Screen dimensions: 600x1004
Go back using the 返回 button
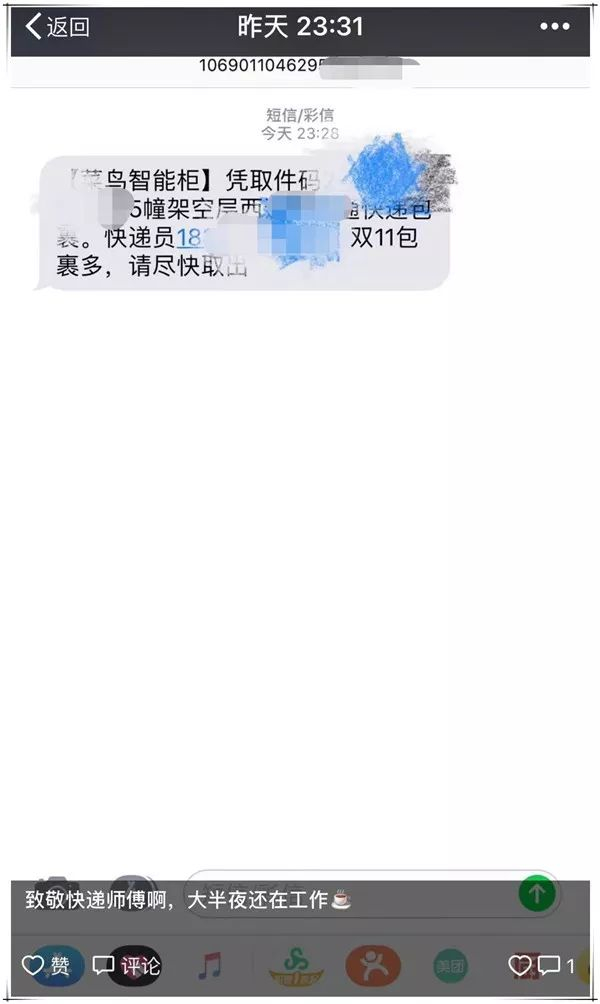(x=58, y=27)
